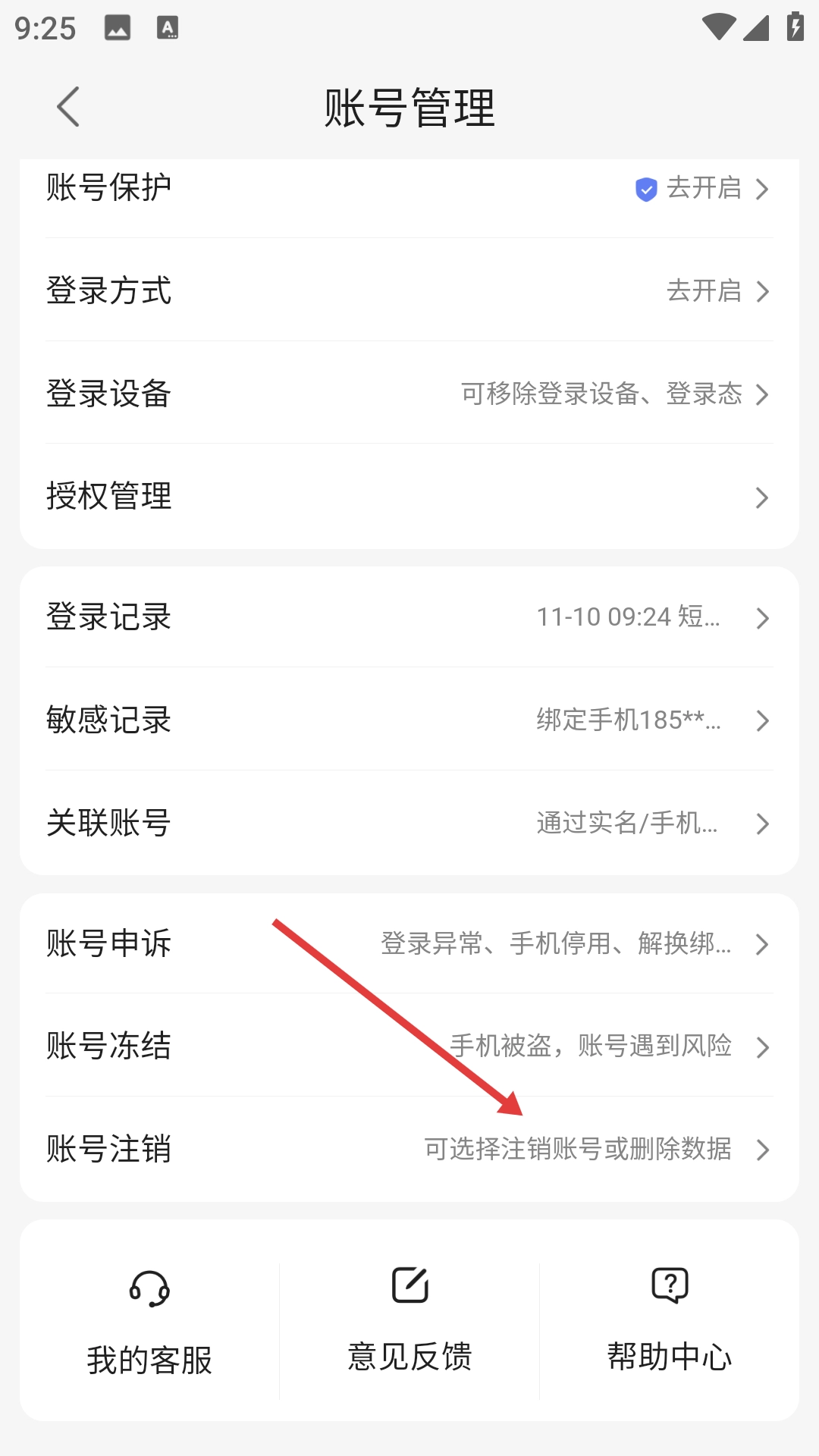
Task: Open 登录方式 settings row
Action: tap(409, 290)
